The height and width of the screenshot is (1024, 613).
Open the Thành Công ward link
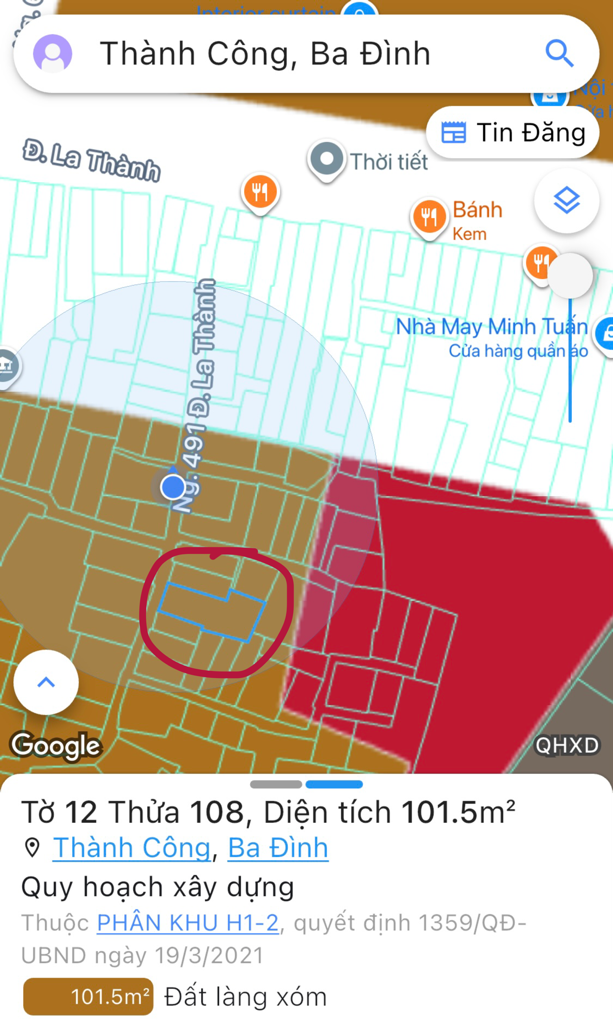click(131, 848)
